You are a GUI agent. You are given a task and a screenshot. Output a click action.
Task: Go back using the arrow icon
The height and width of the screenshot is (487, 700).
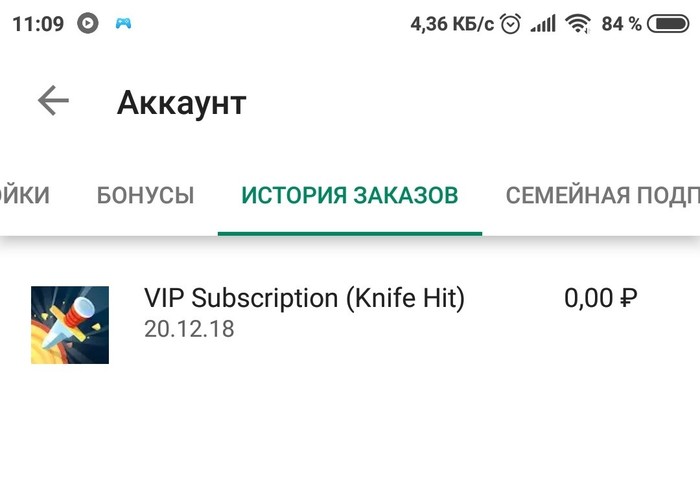click(x=53, y=100)
